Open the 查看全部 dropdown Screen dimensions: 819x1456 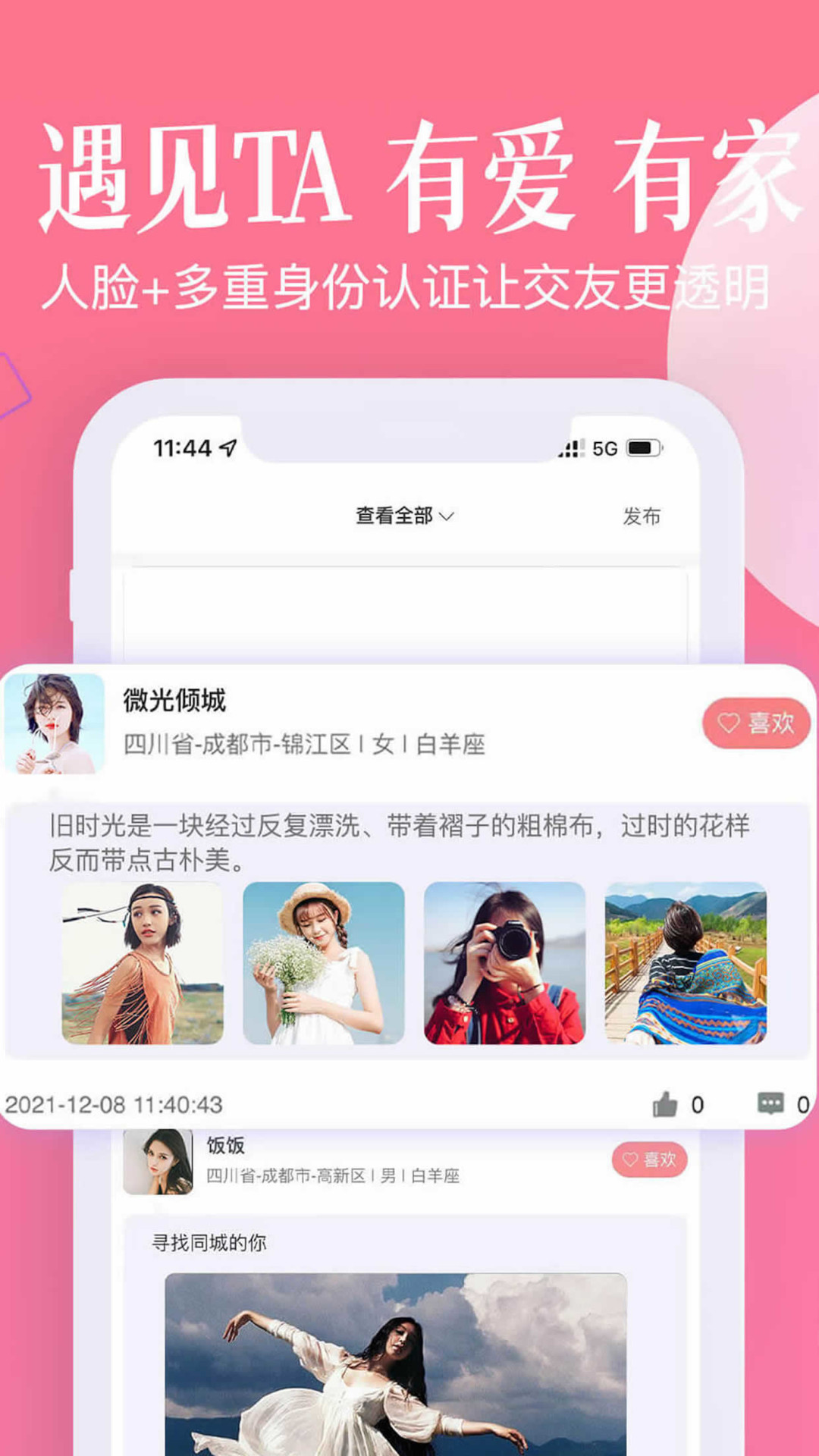pyautogui.click(x=394, y=516)
